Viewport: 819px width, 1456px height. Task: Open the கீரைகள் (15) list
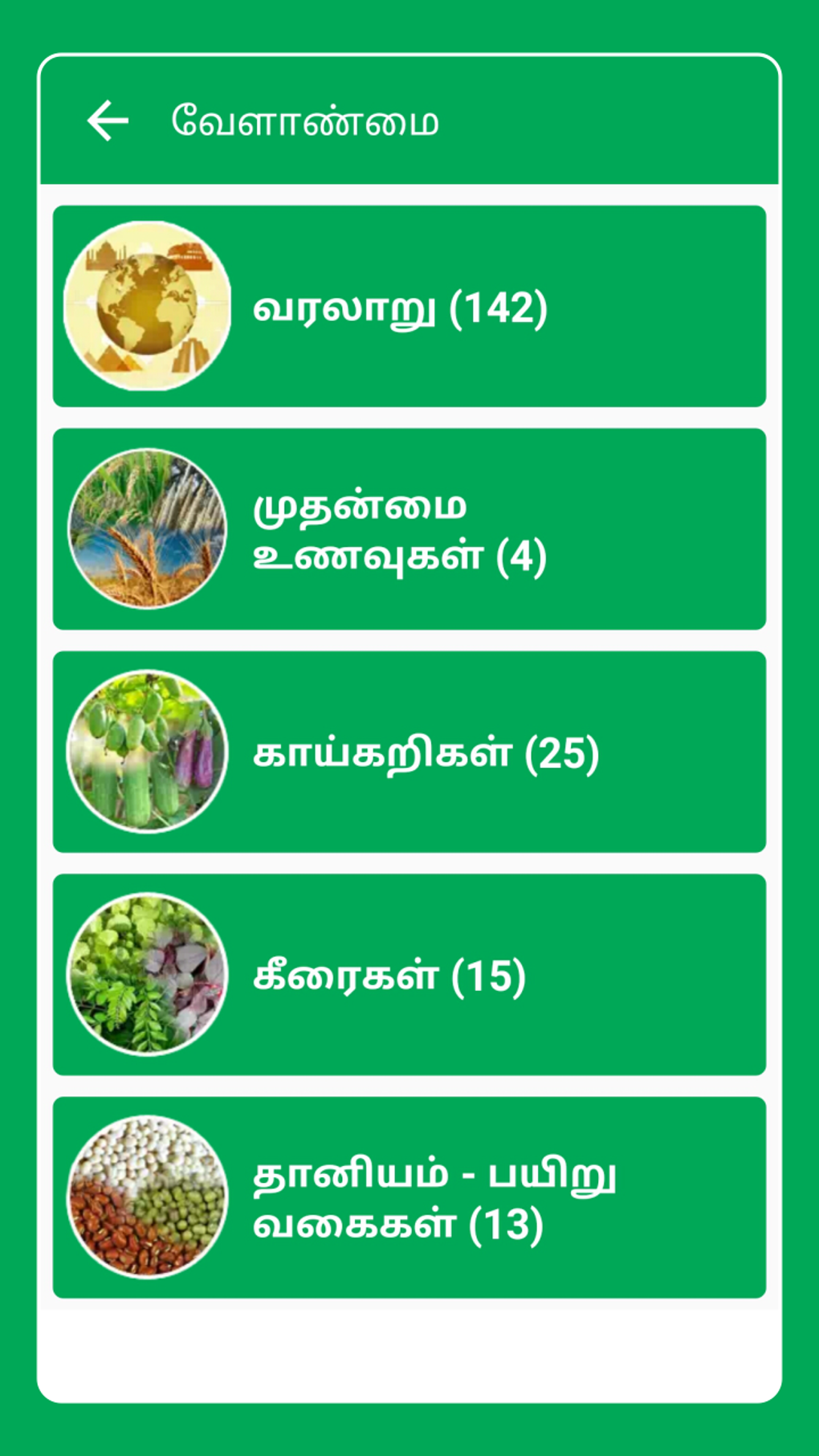(x=409, y=974)
